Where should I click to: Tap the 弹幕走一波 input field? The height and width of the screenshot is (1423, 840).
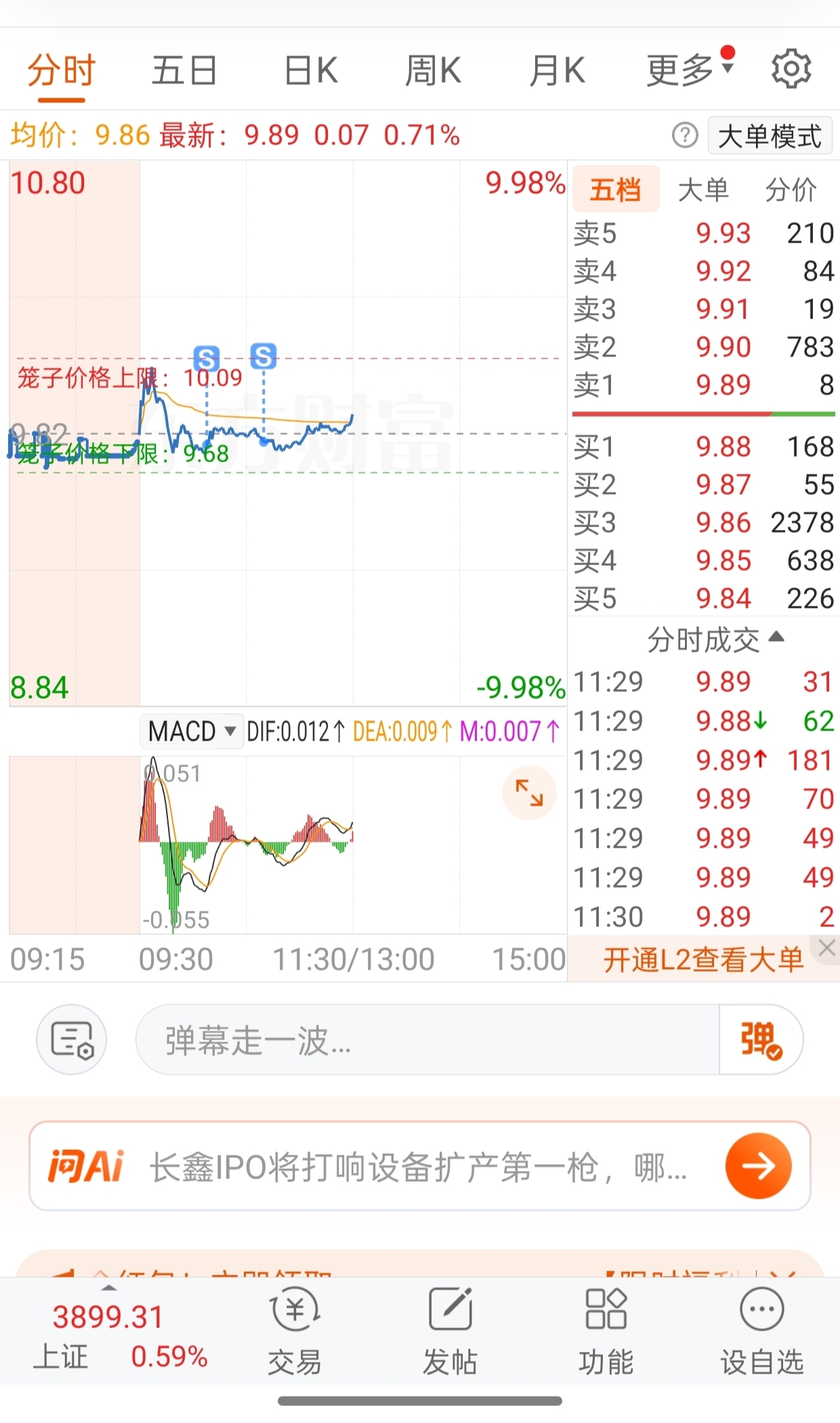428,1039
